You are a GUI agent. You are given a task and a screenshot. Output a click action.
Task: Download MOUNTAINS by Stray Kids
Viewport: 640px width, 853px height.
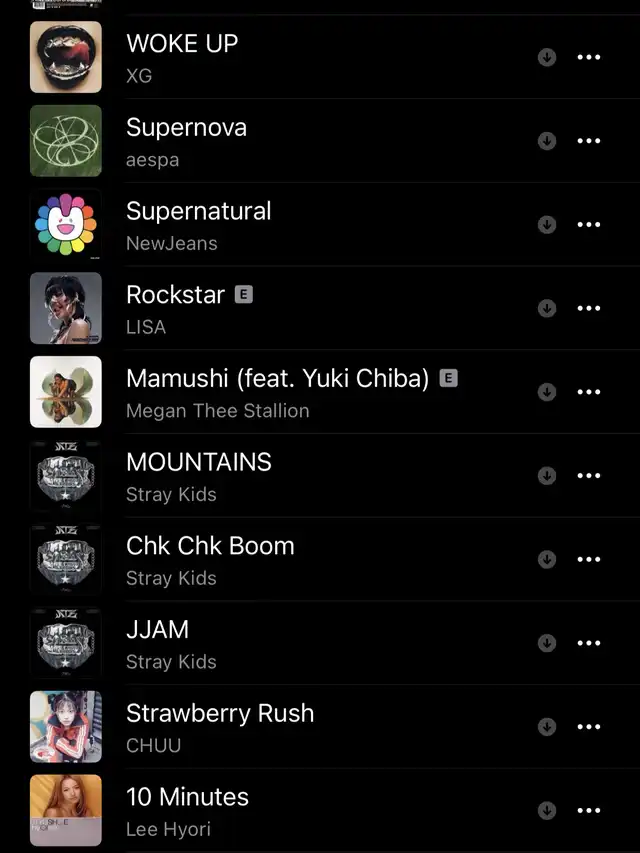[x=547, y=476]
